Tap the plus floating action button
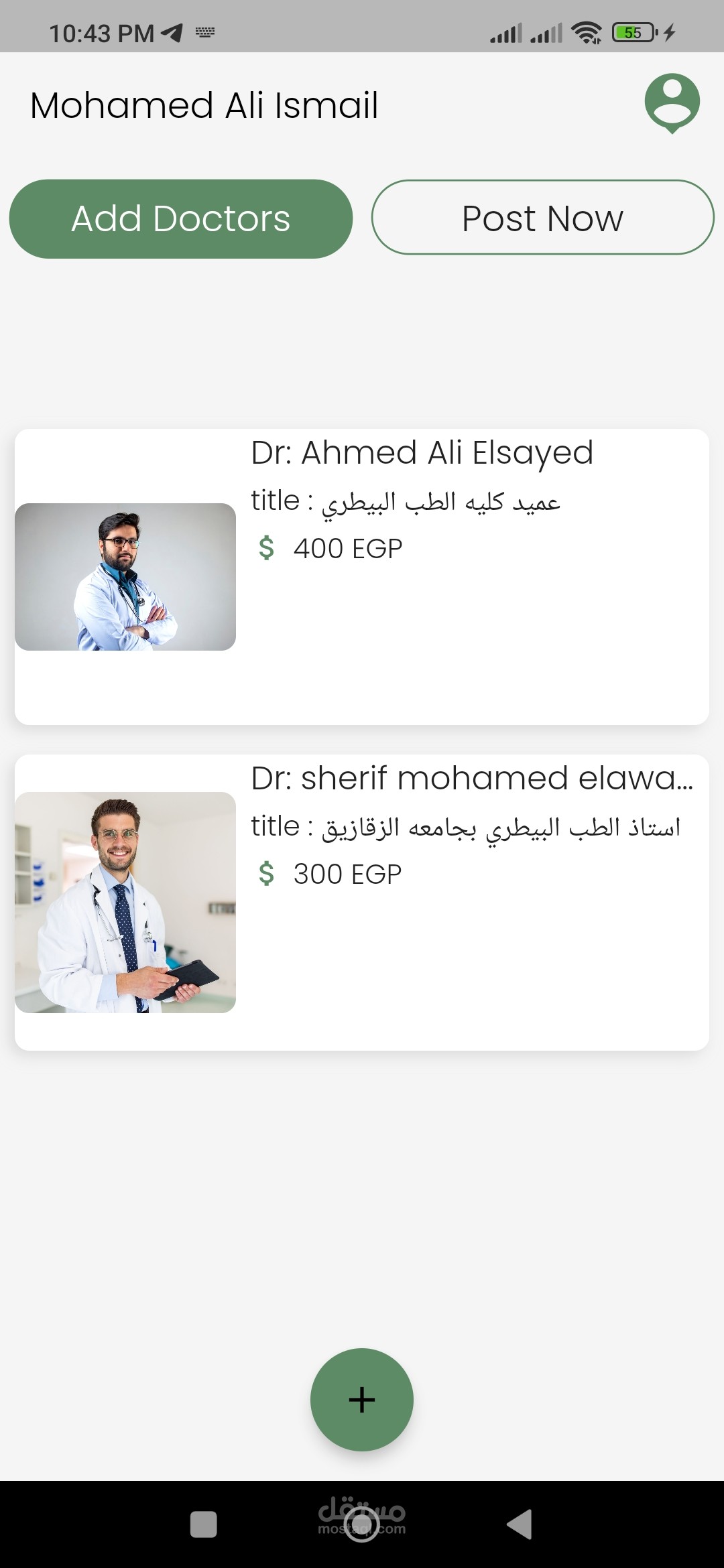Viewport: 724px width, 1568px height. [362, 1400]
